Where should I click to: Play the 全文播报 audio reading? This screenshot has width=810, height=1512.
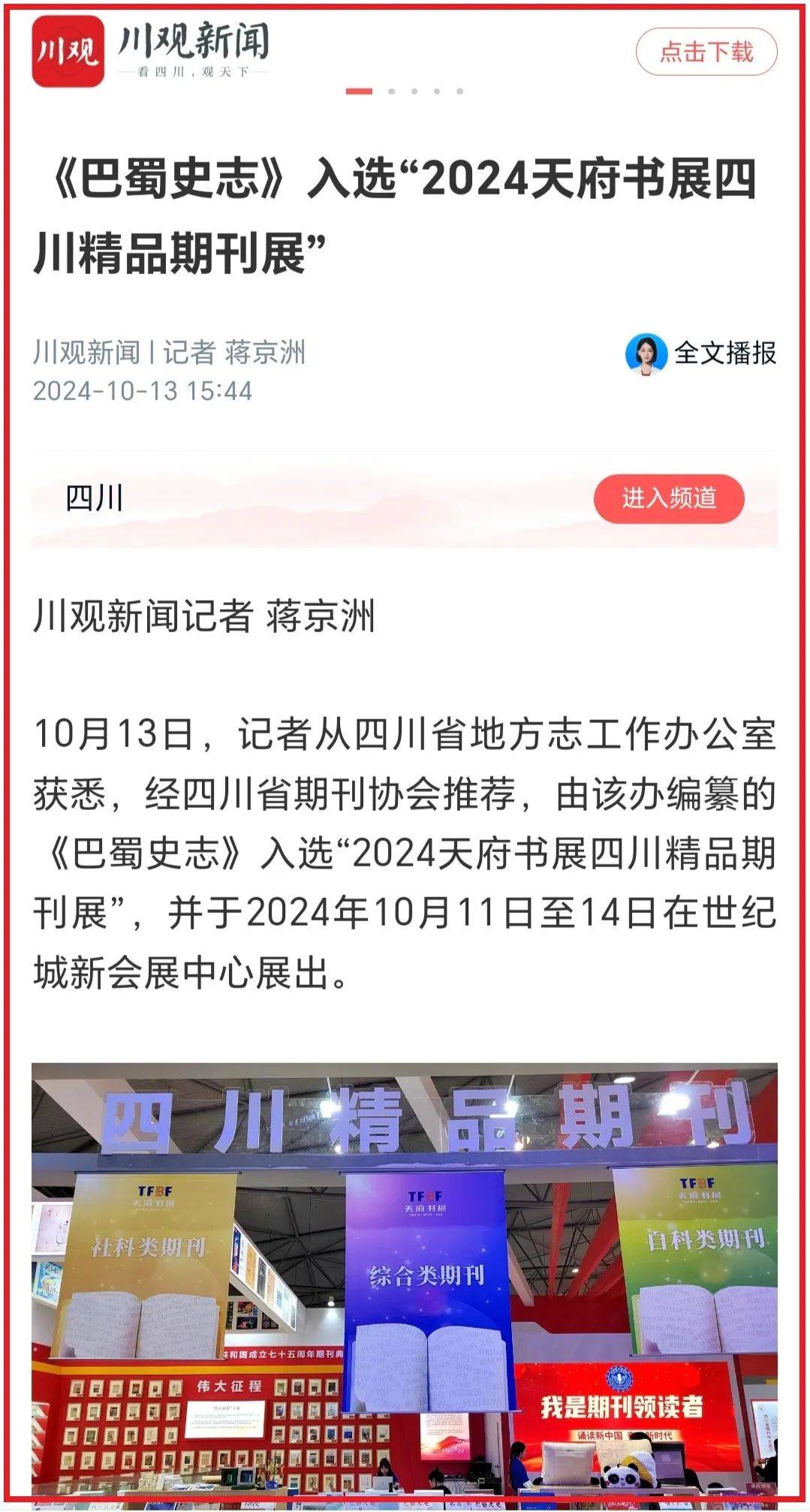coord(701,353)
